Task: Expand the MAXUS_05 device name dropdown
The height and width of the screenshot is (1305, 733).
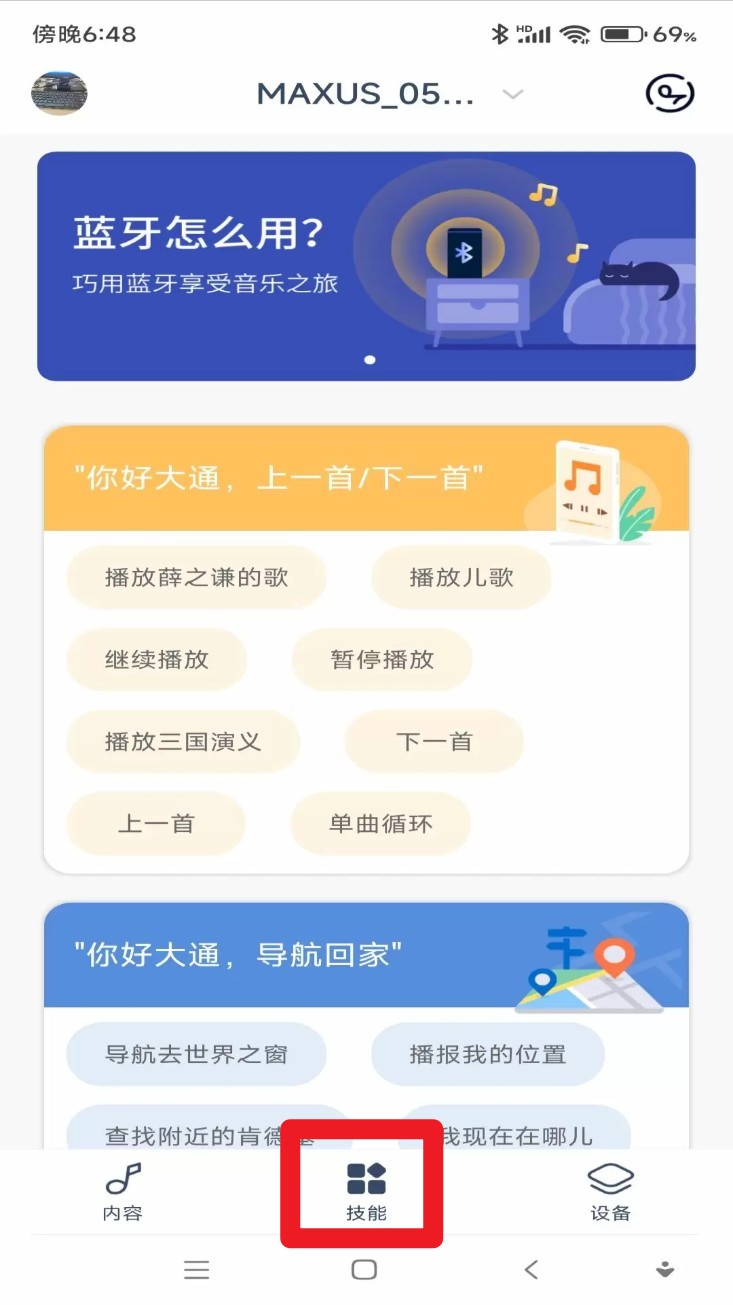Action: pyautogui.click(x=512, y=94)
